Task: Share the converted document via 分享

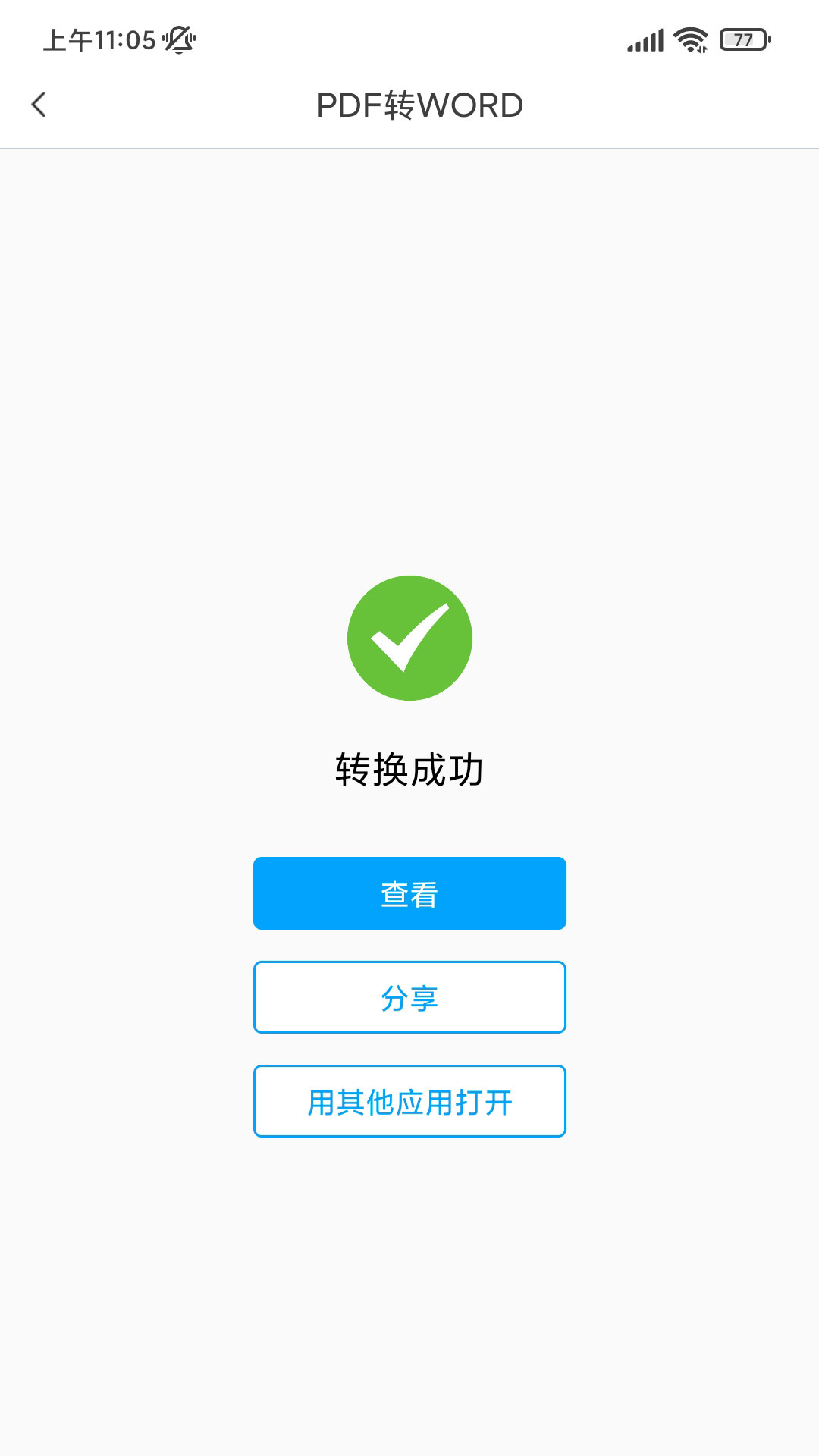Action: [x=409, y=997]
